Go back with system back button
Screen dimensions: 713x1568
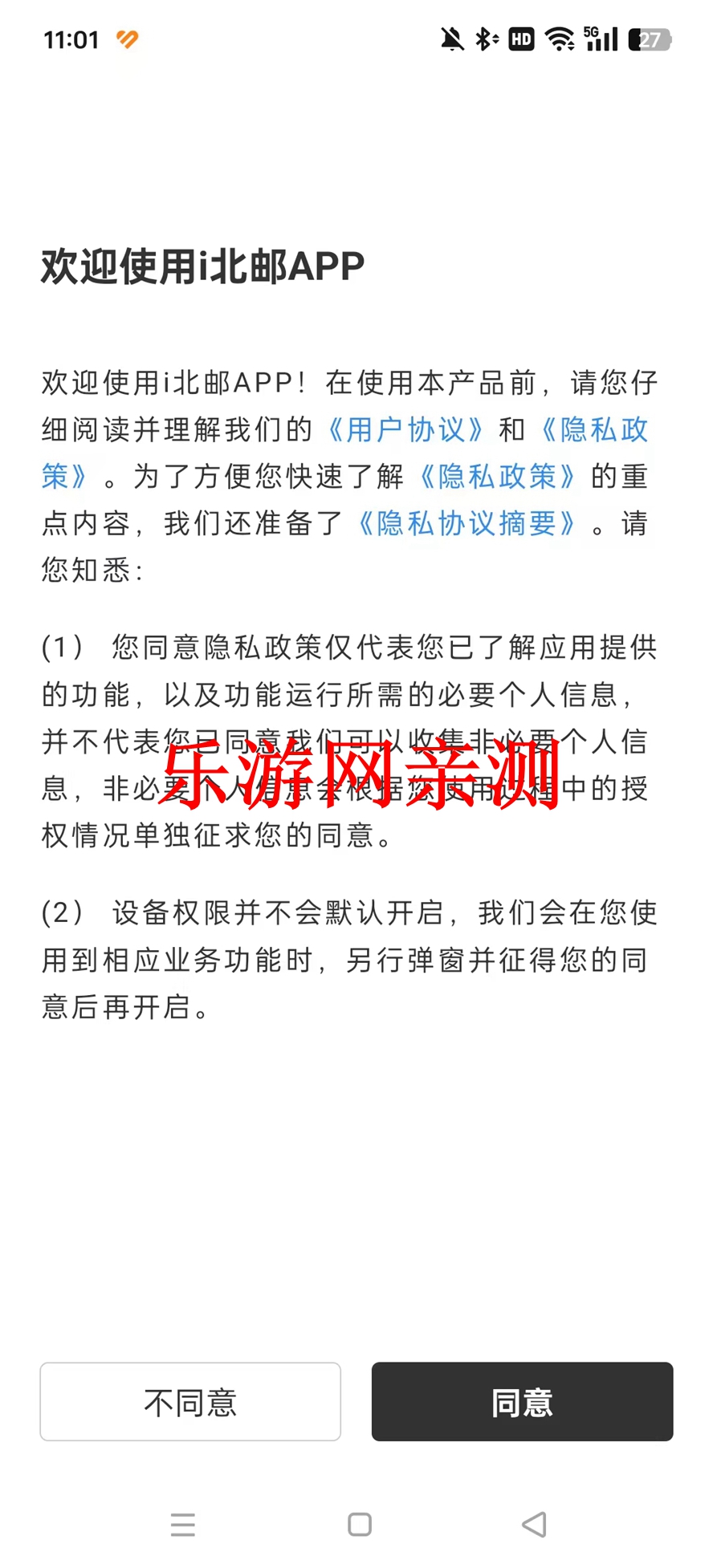534,1524
